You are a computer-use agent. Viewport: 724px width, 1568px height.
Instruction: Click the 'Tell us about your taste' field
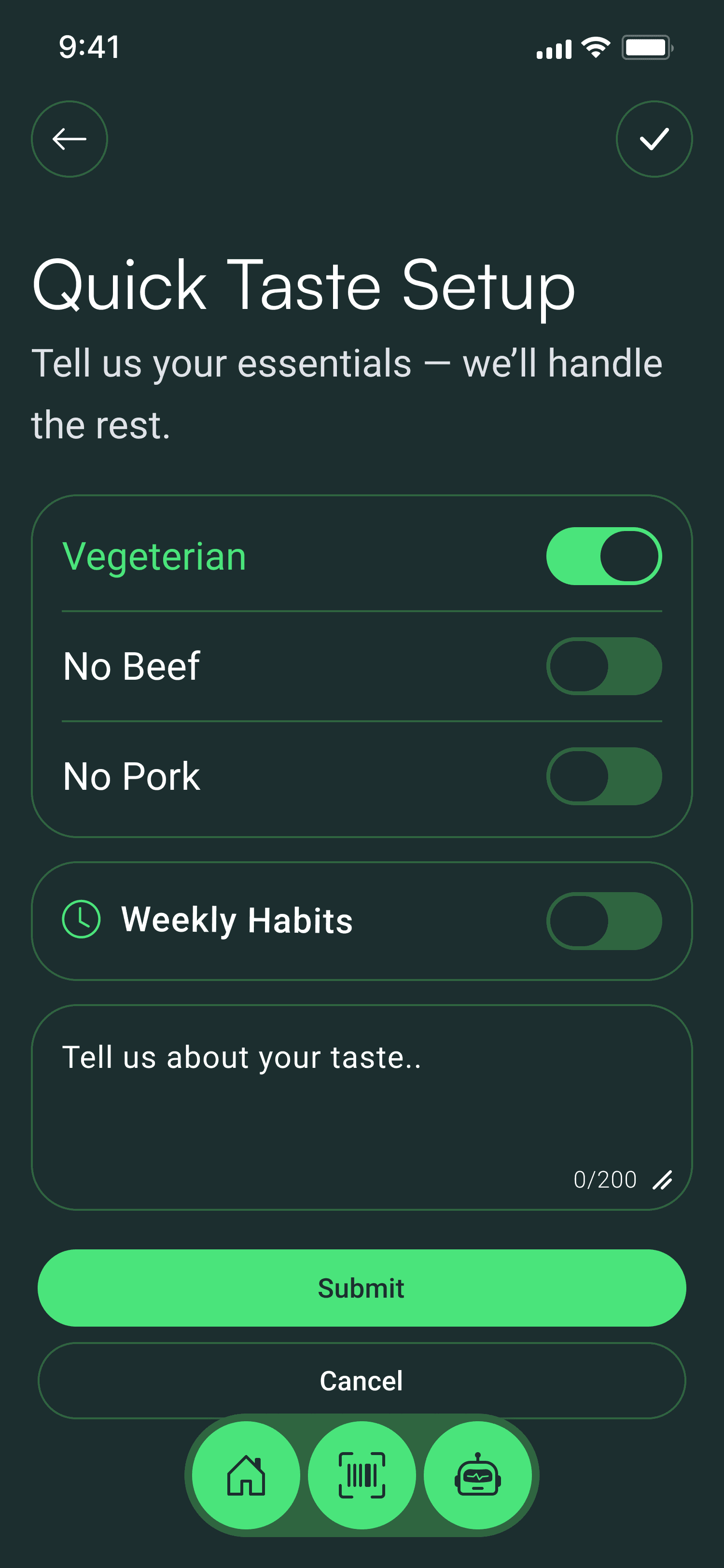(x=362, y=1090)
